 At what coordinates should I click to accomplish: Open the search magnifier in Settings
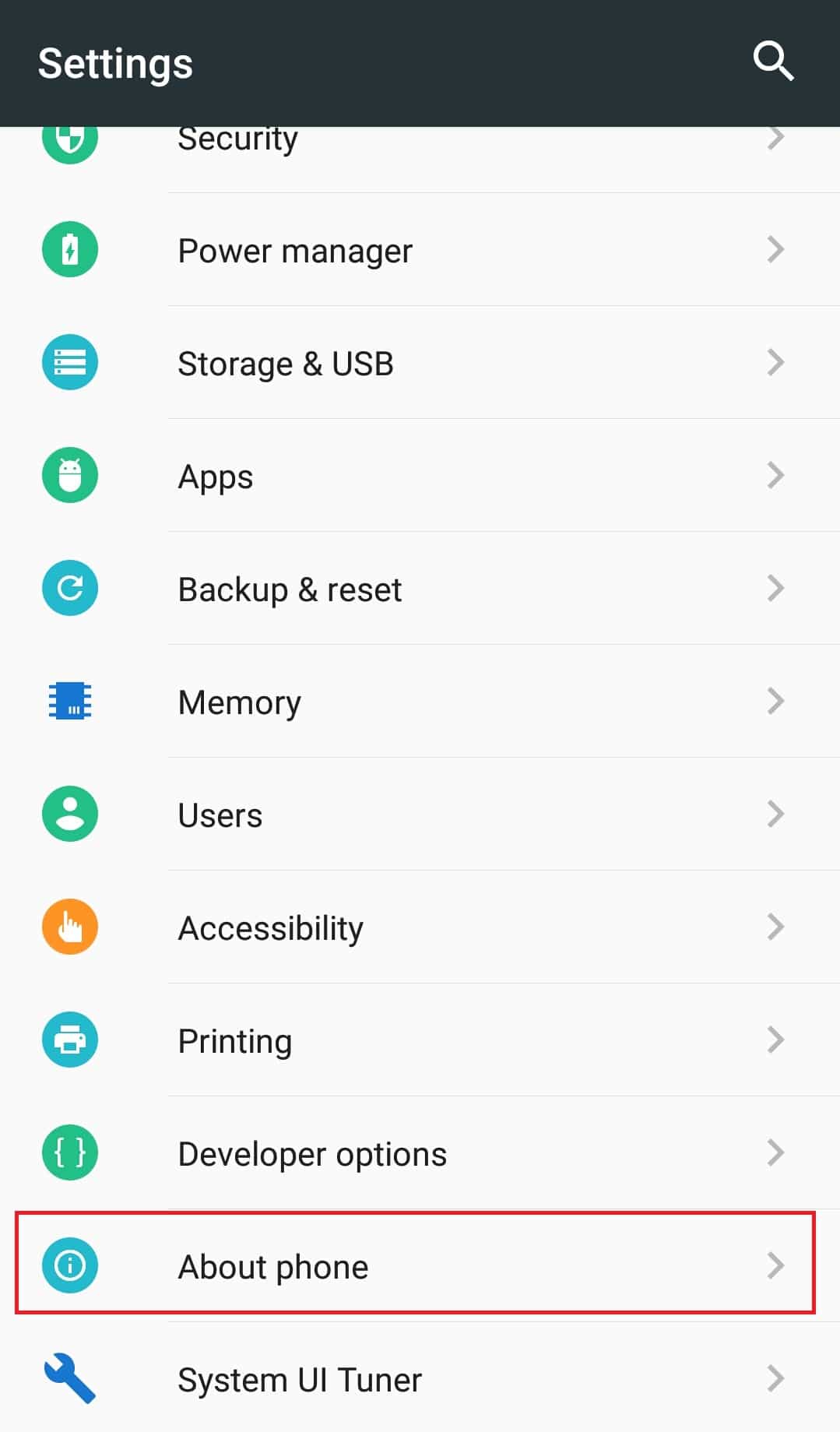click(773, 60)
